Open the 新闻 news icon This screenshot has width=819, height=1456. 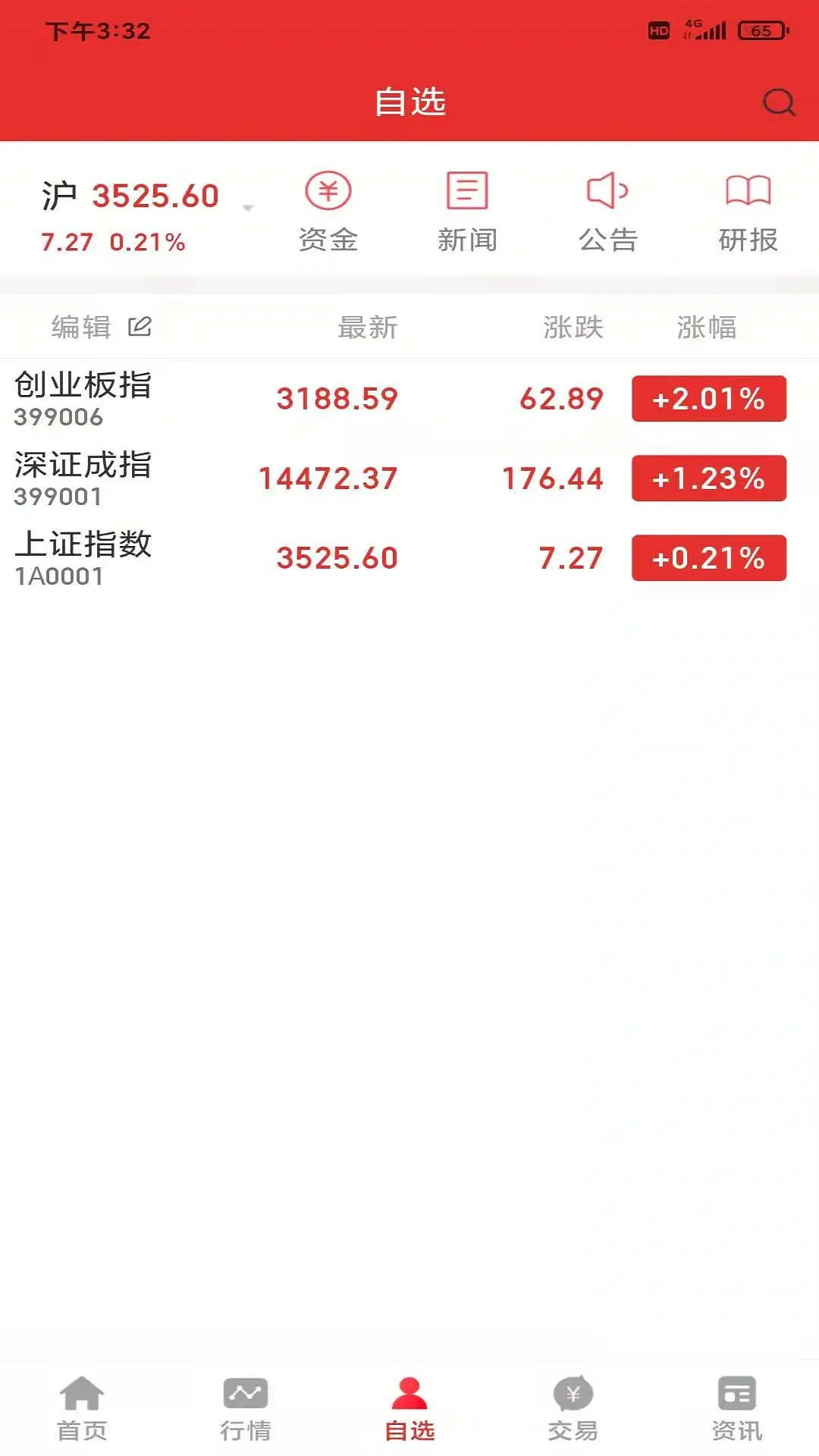coord(467,210)
